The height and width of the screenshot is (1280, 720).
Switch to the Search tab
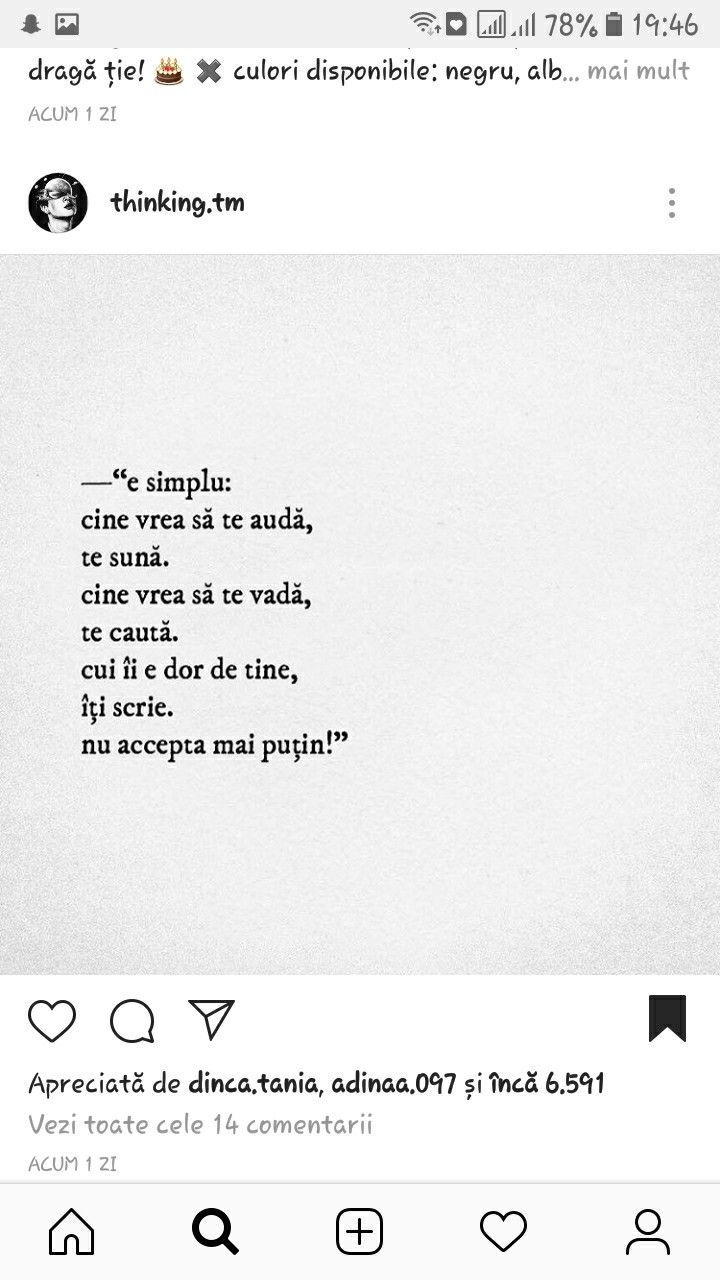215,1231
